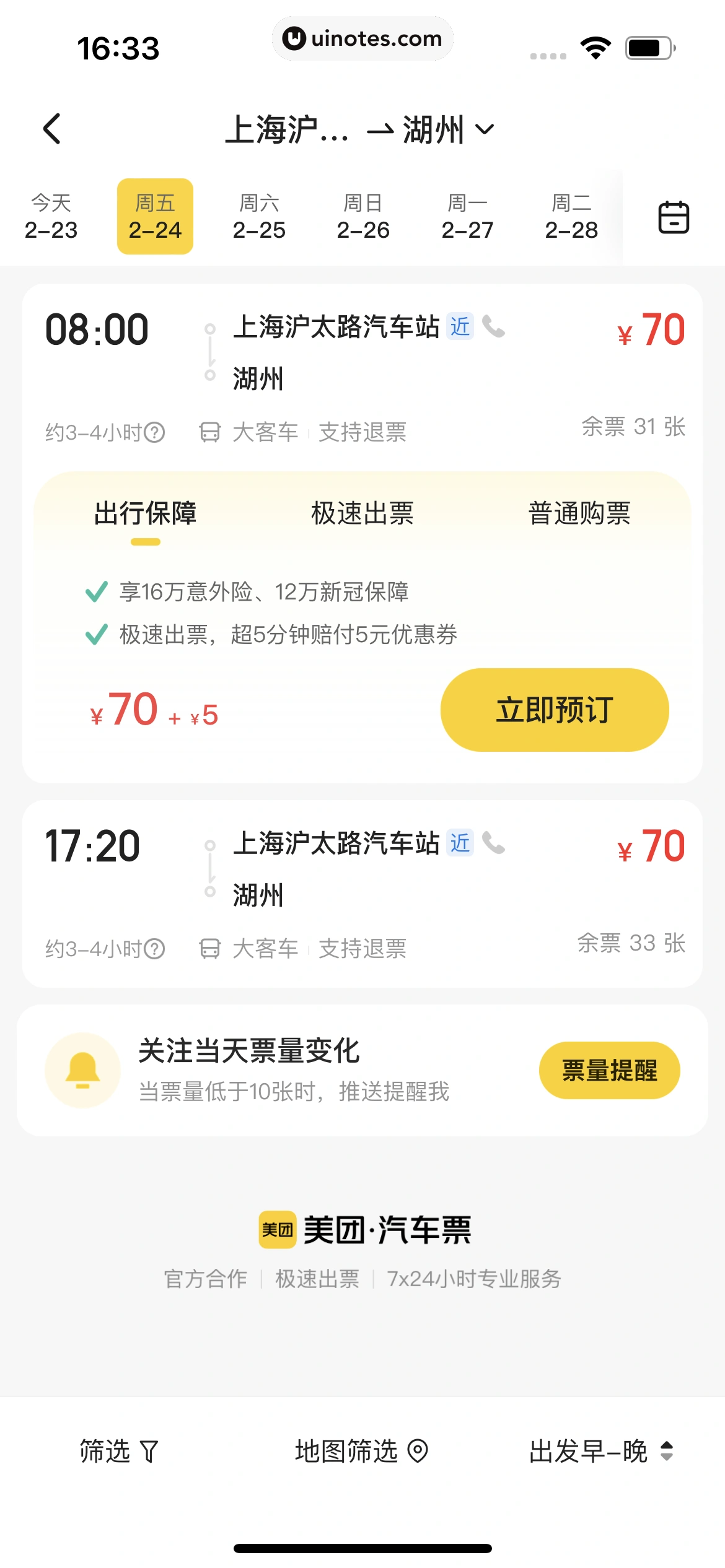
Task: Select Tuesday 2-28
Action: (571, 217)
